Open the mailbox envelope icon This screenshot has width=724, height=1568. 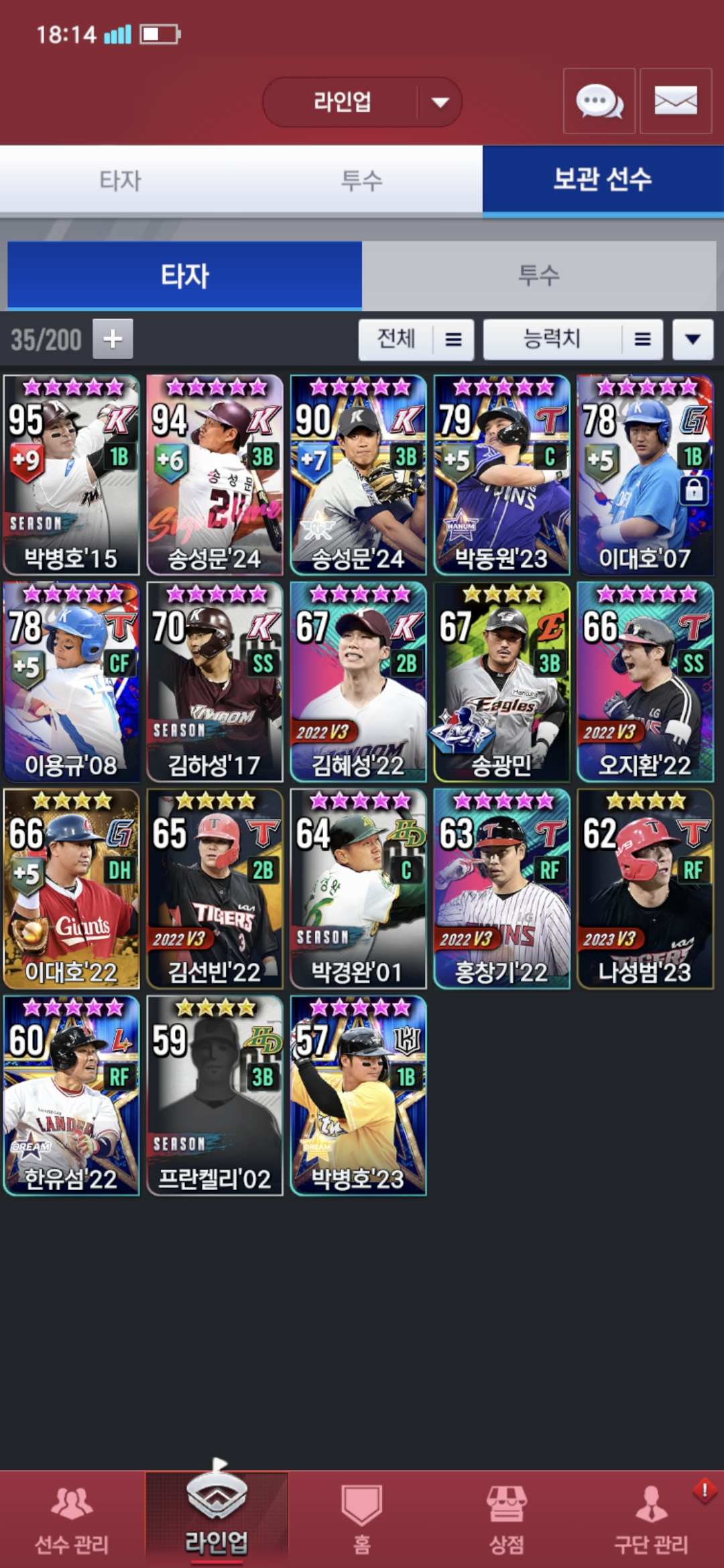click(675, 101)
